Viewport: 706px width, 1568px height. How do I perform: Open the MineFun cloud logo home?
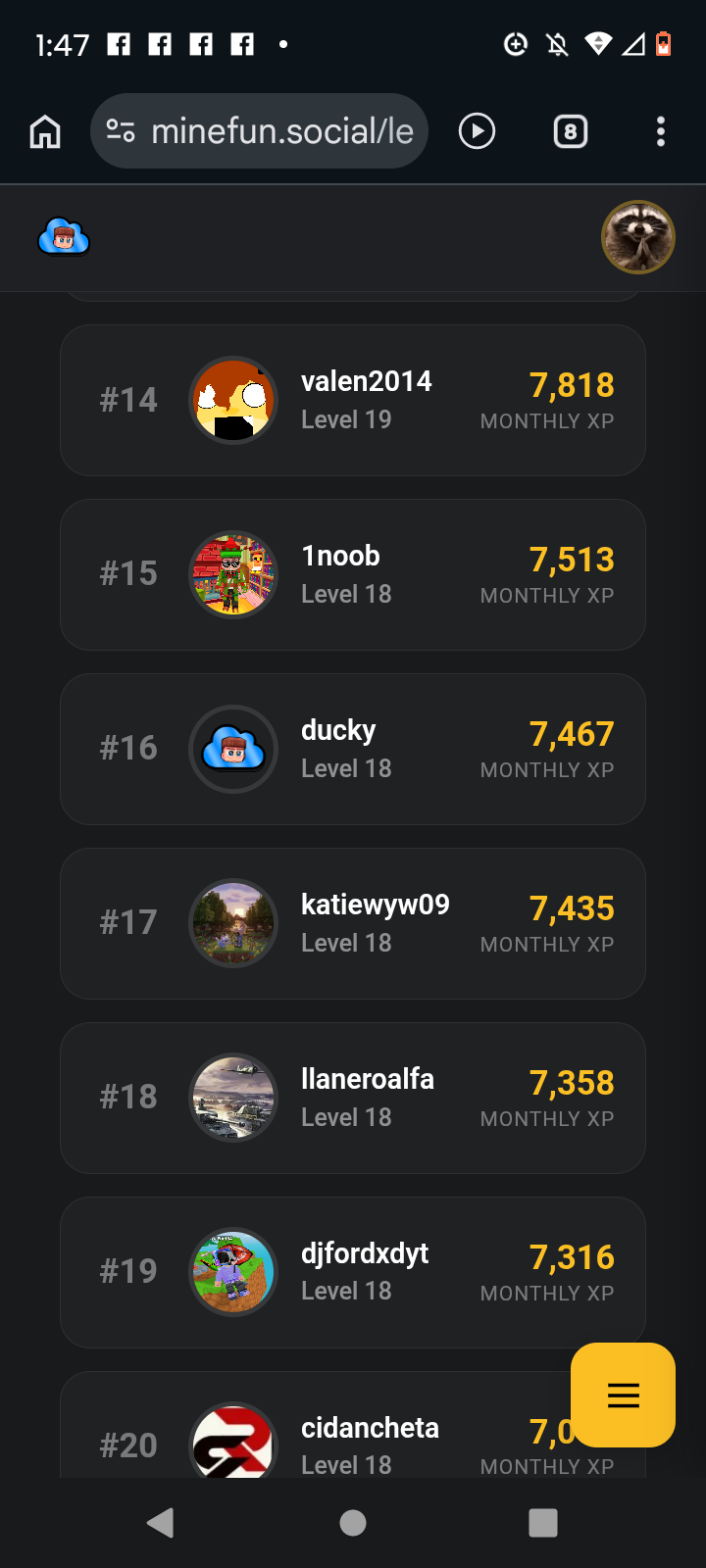[64, 238]
